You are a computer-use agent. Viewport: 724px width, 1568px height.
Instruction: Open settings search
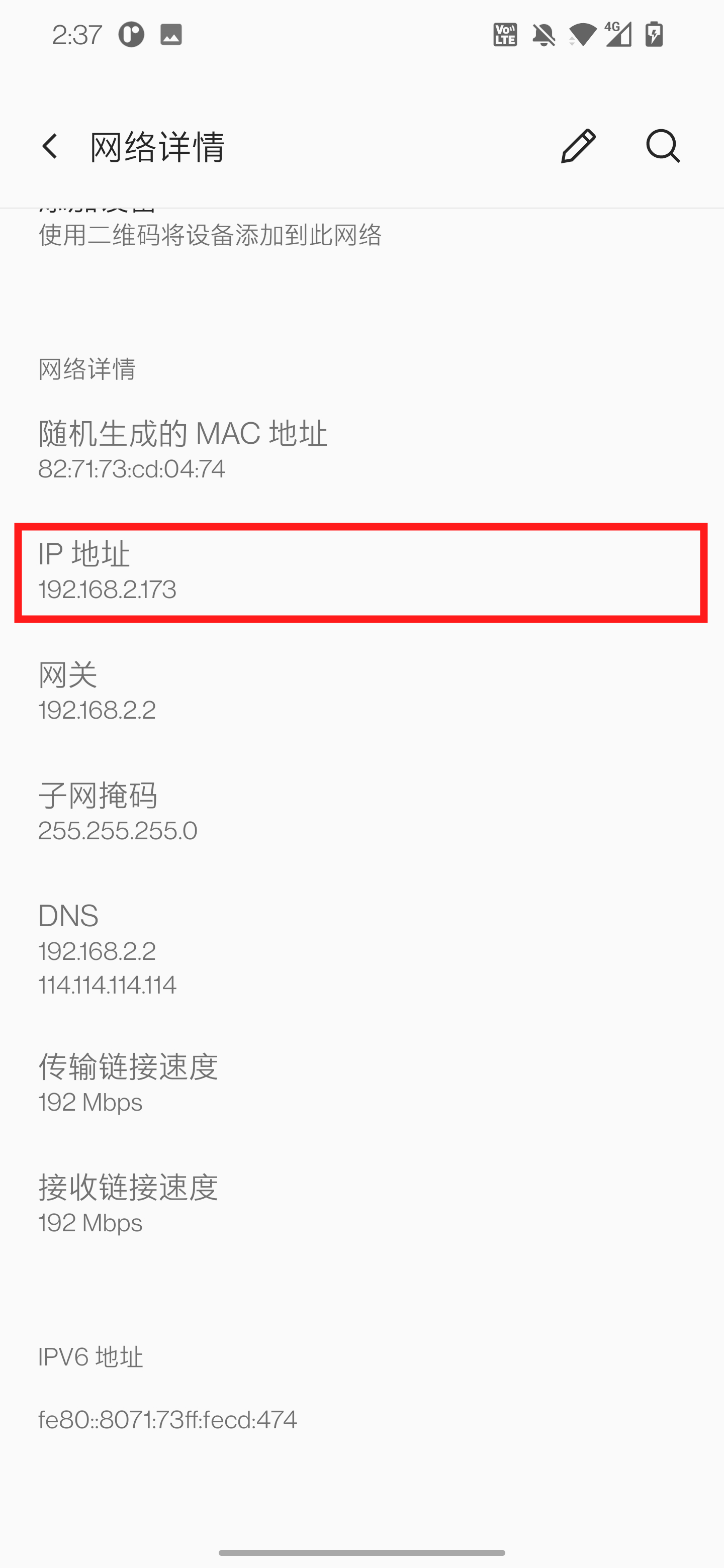pyautogui.click(x=663, y=147)
